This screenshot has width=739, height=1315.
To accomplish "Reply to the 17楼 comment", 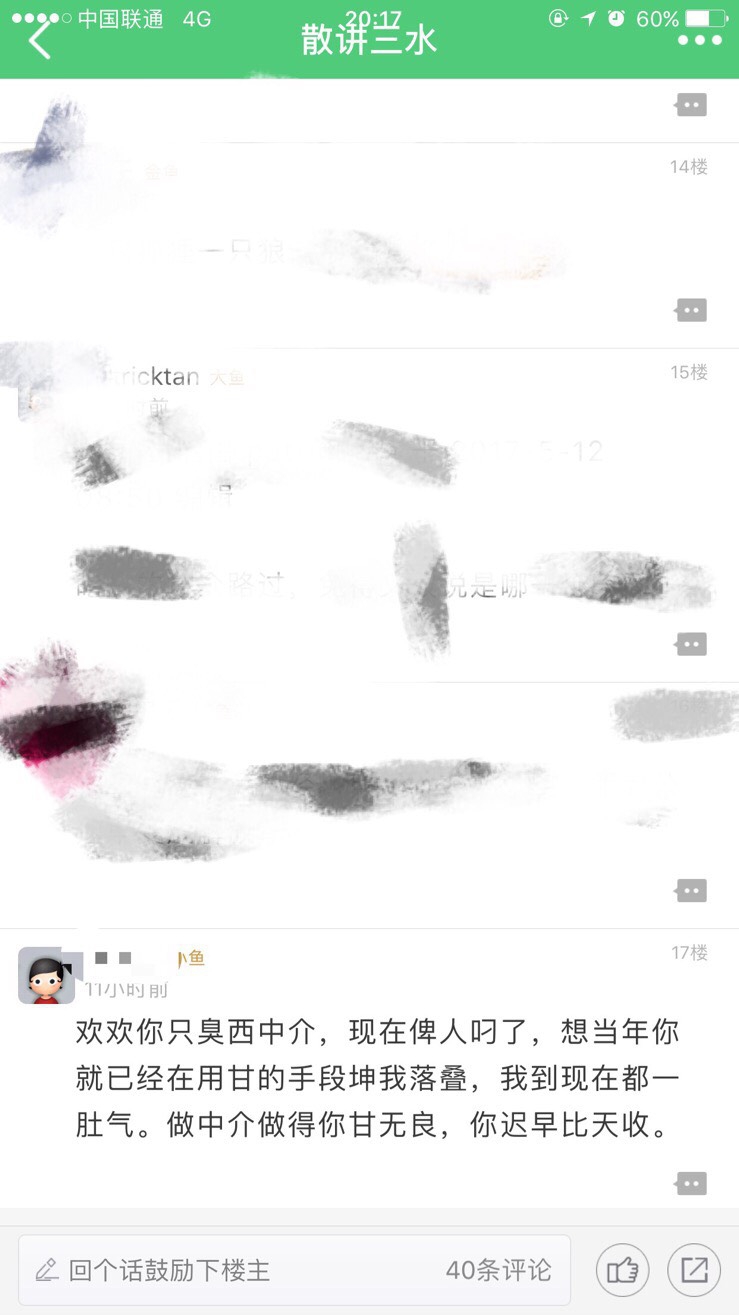I will click(691, 1184).
